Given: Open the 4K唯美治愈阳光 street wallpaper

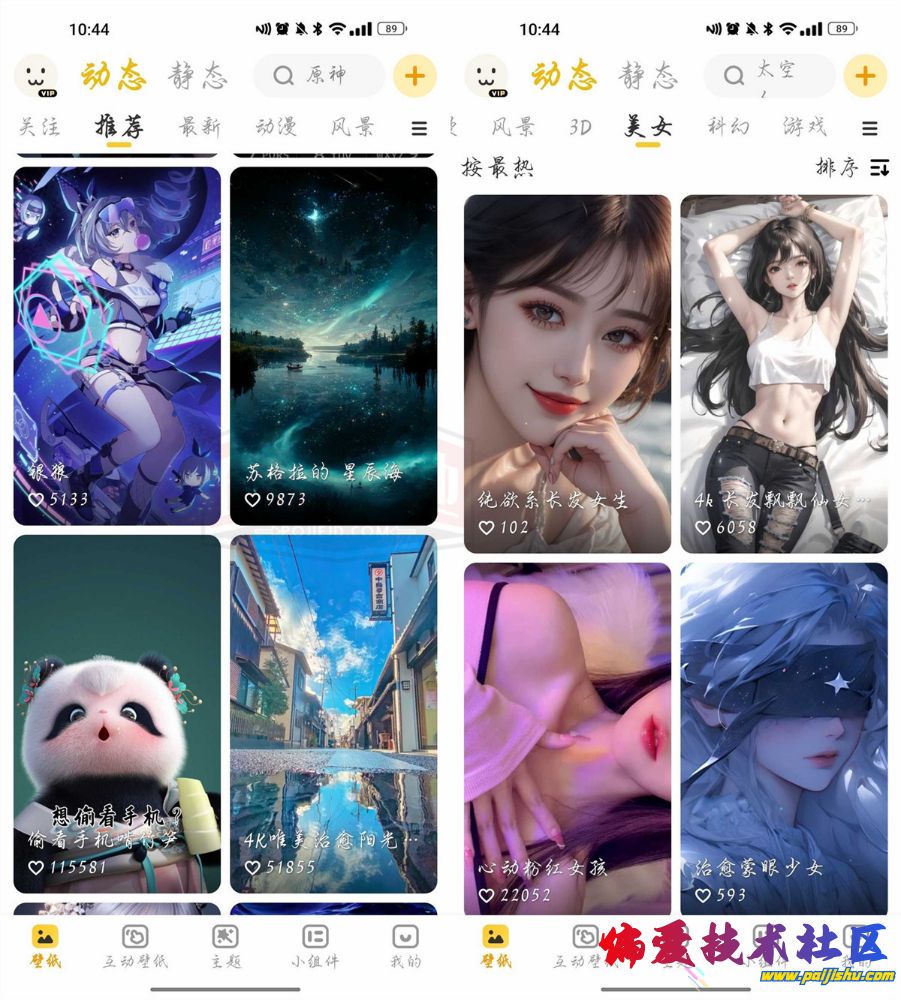Looking at the screenshot, I should [333, 713].
